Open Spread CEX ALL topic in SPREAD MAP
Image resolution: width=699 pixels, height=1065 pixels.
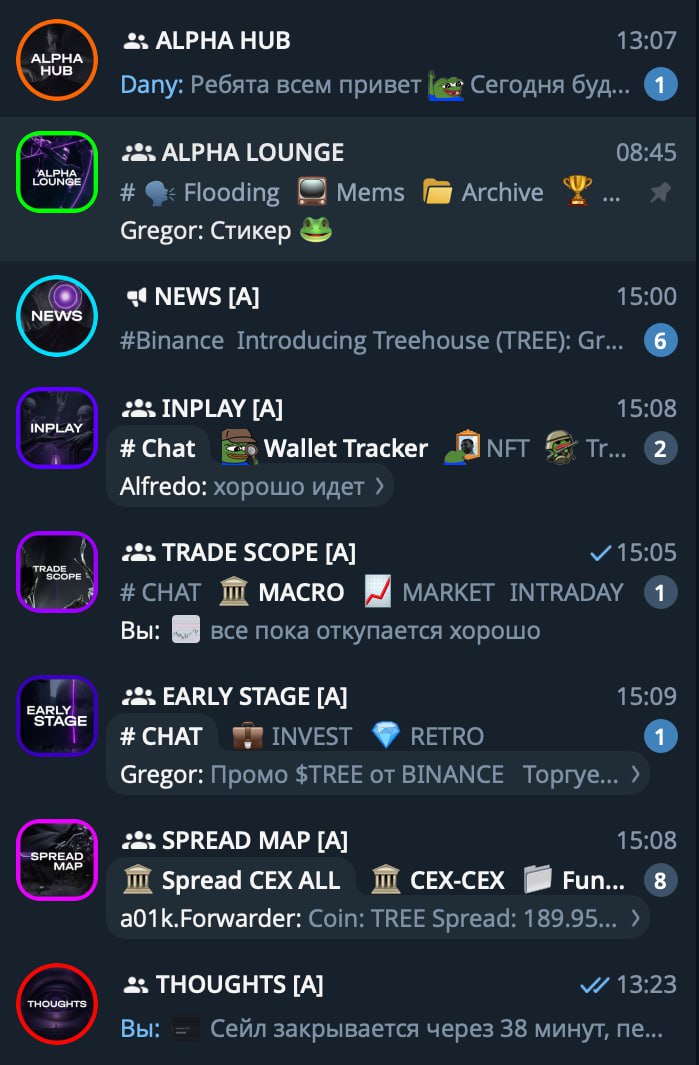click(231, 881)
